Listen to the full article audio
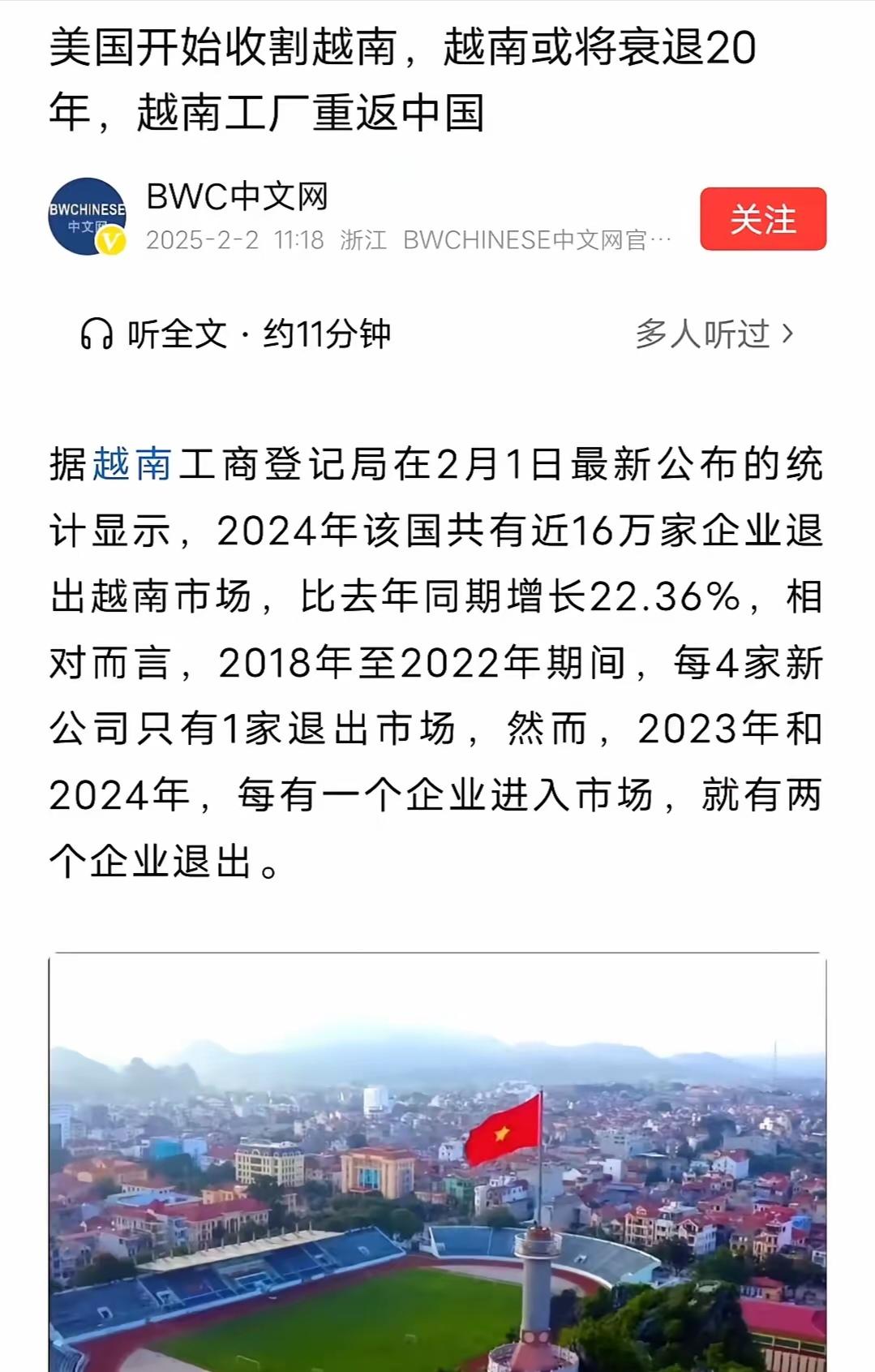Screen dimensions: 875x1372 (x=235, y=333)
